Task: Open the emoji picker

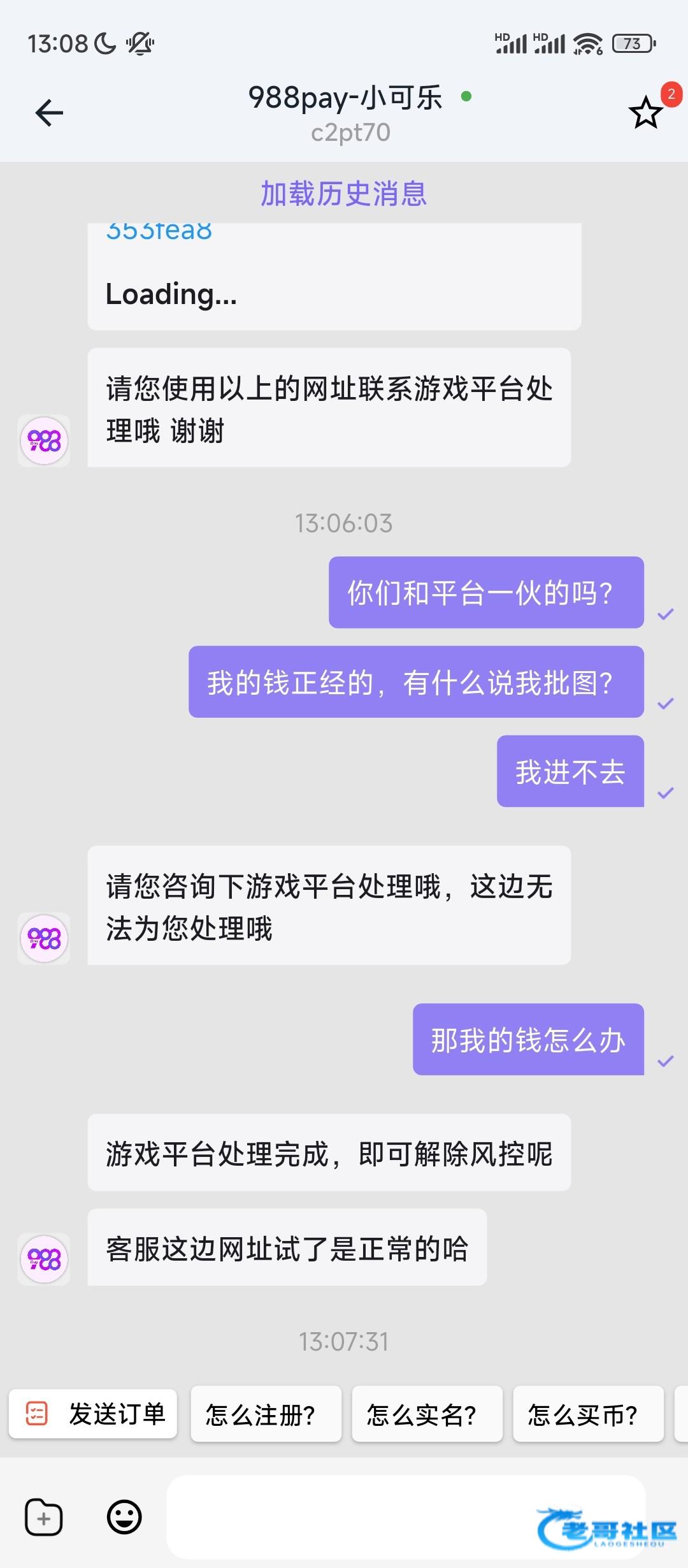Action: [x=124, y=1516]
